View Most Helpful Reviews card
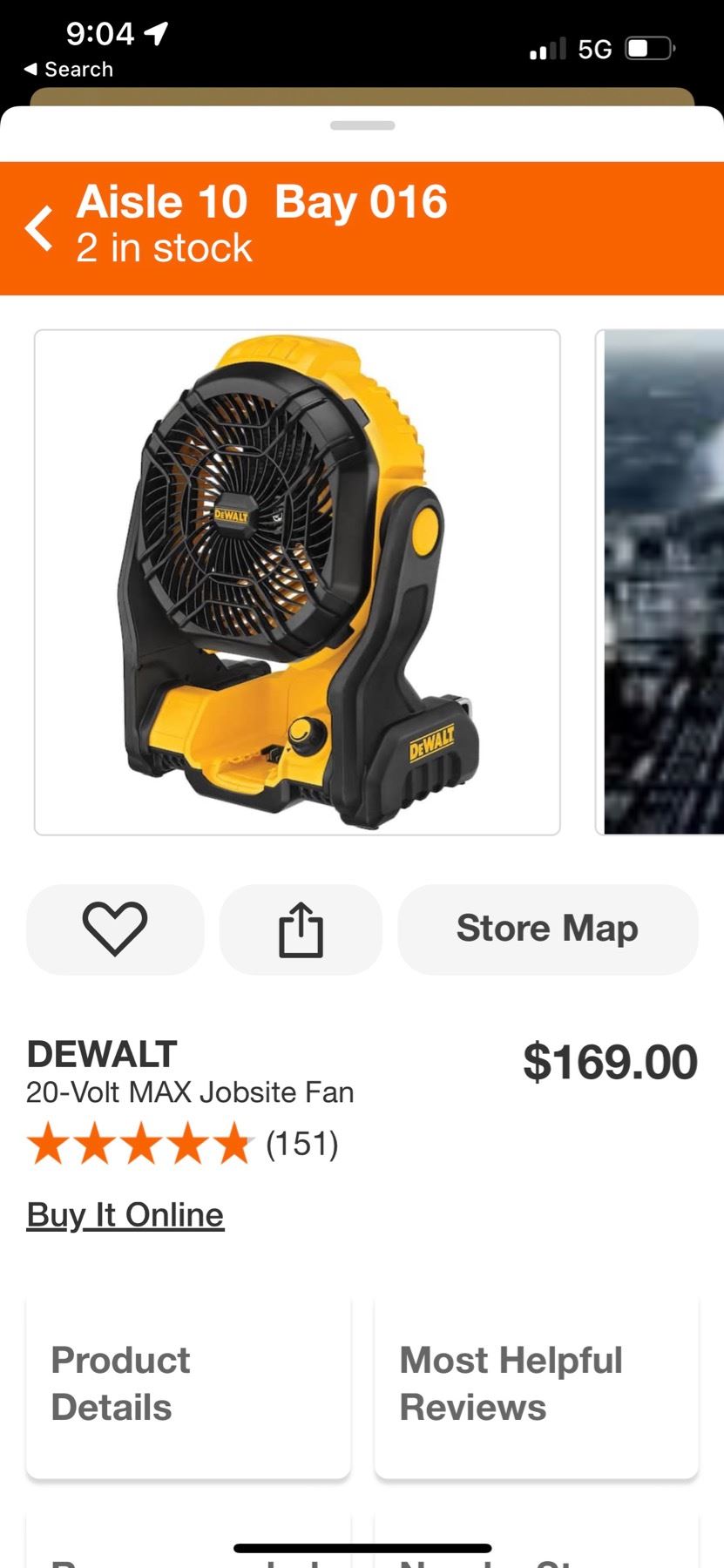Viewport: 724px width, 1568px height. (x=536, y=1385)
